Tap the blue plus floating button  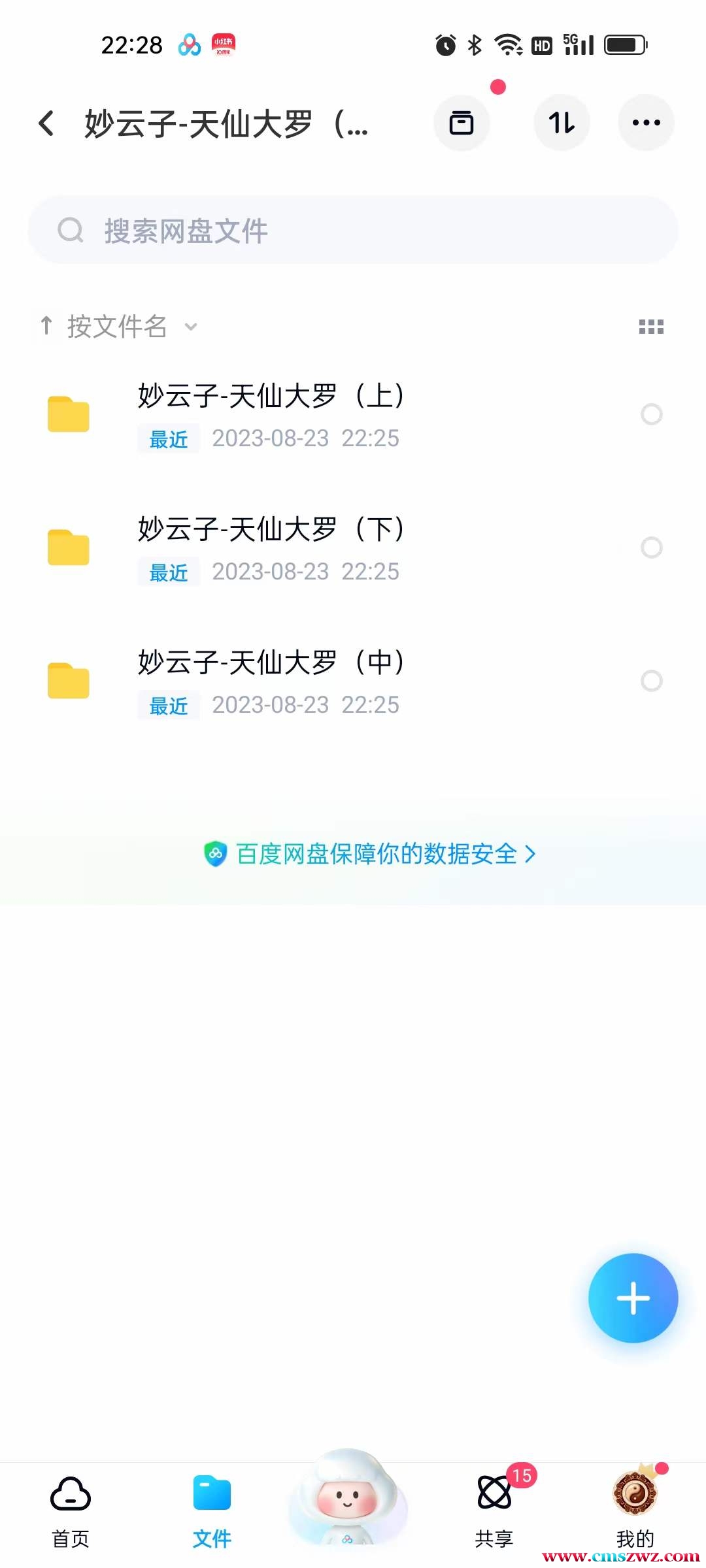tap(633, 1298)
